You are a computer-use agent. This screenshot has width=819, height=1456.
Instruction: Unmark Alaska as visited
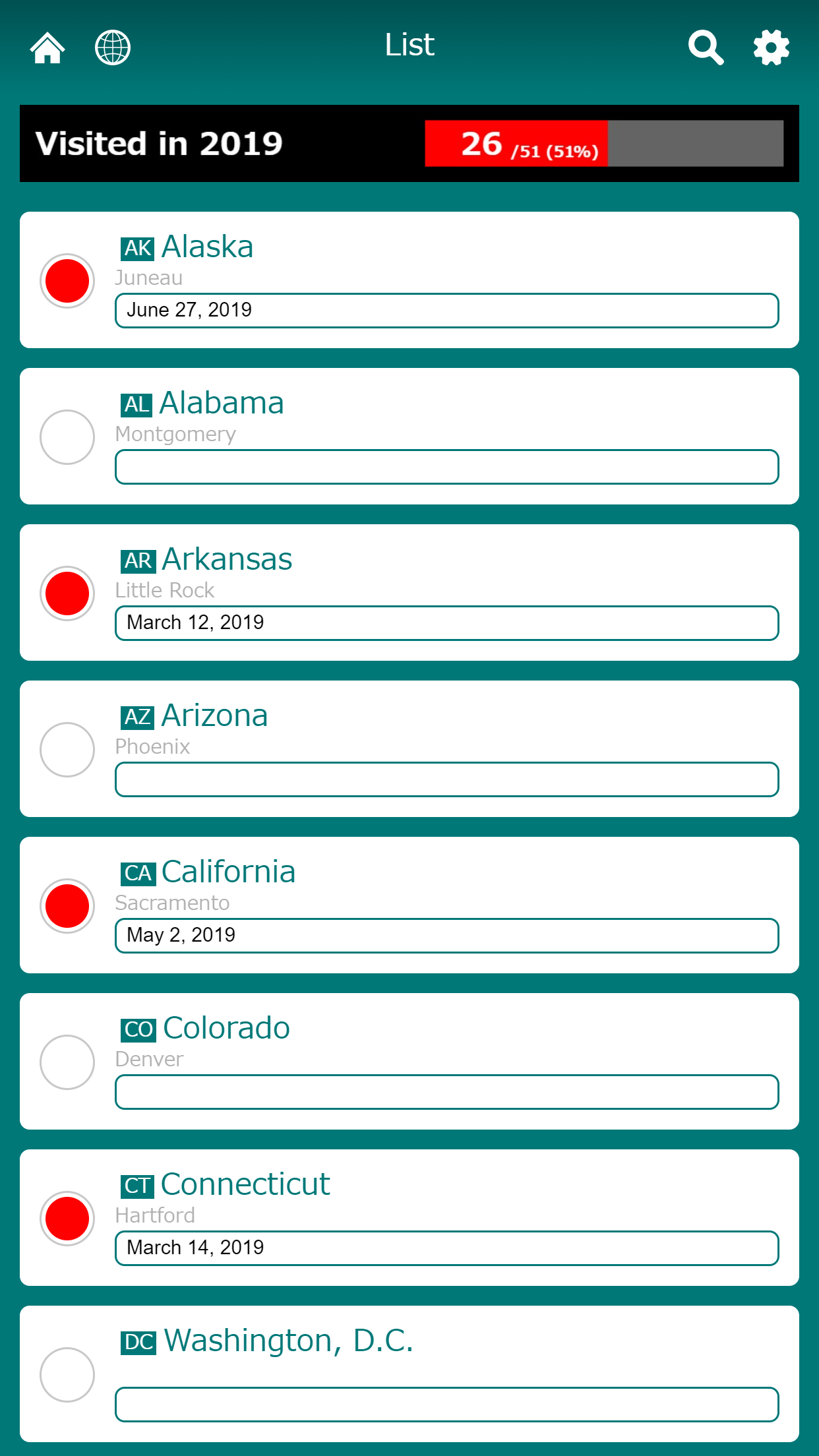click(67, 281)
